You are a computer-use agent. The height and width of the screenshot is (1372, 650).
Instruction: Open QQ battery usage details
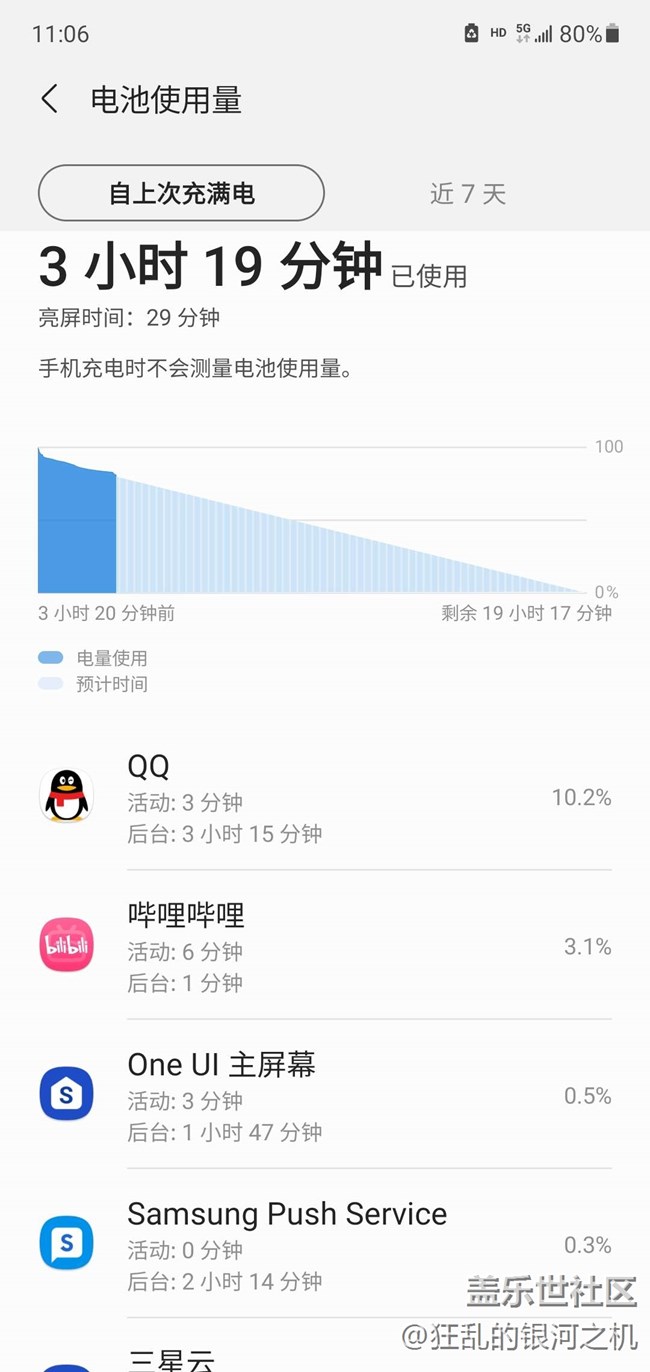point(325,797)
